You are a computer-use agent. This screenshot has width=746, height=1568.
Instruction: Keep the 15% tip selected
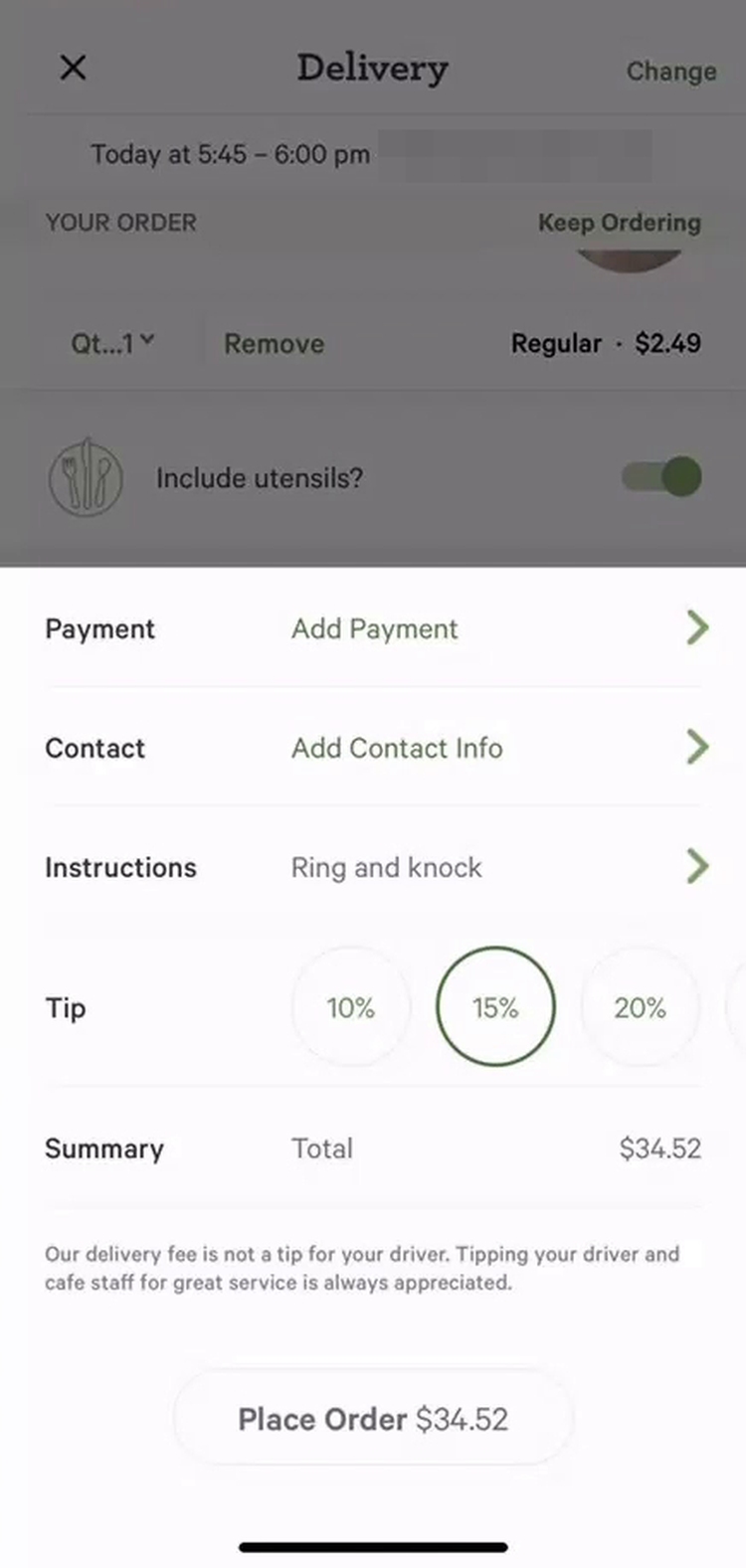point(494,1006)
